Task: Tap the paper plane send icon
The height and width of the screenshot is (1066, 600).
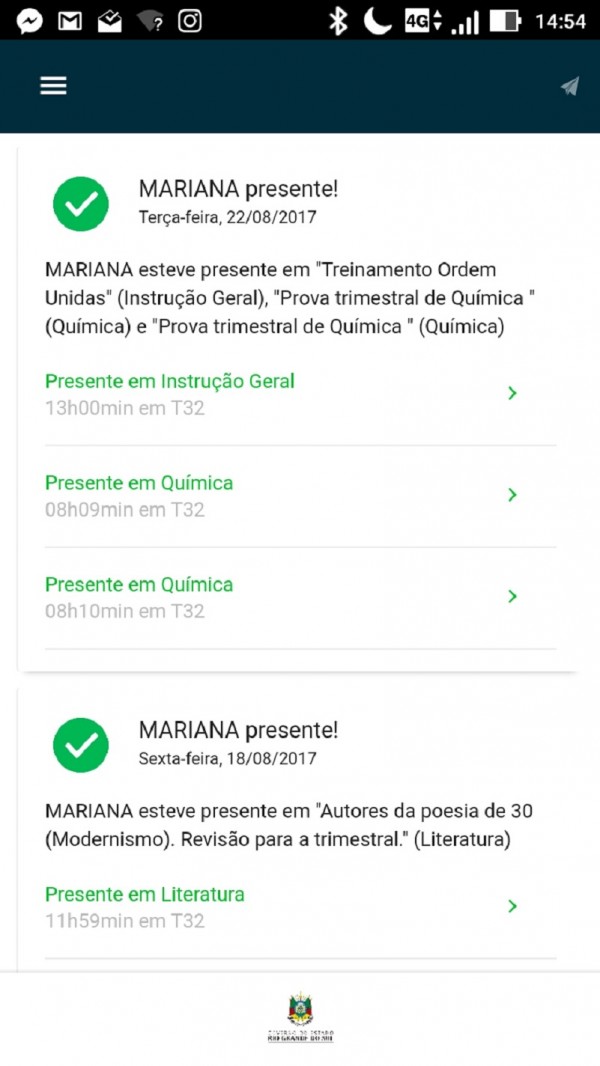Action: [x=569, y=87]
